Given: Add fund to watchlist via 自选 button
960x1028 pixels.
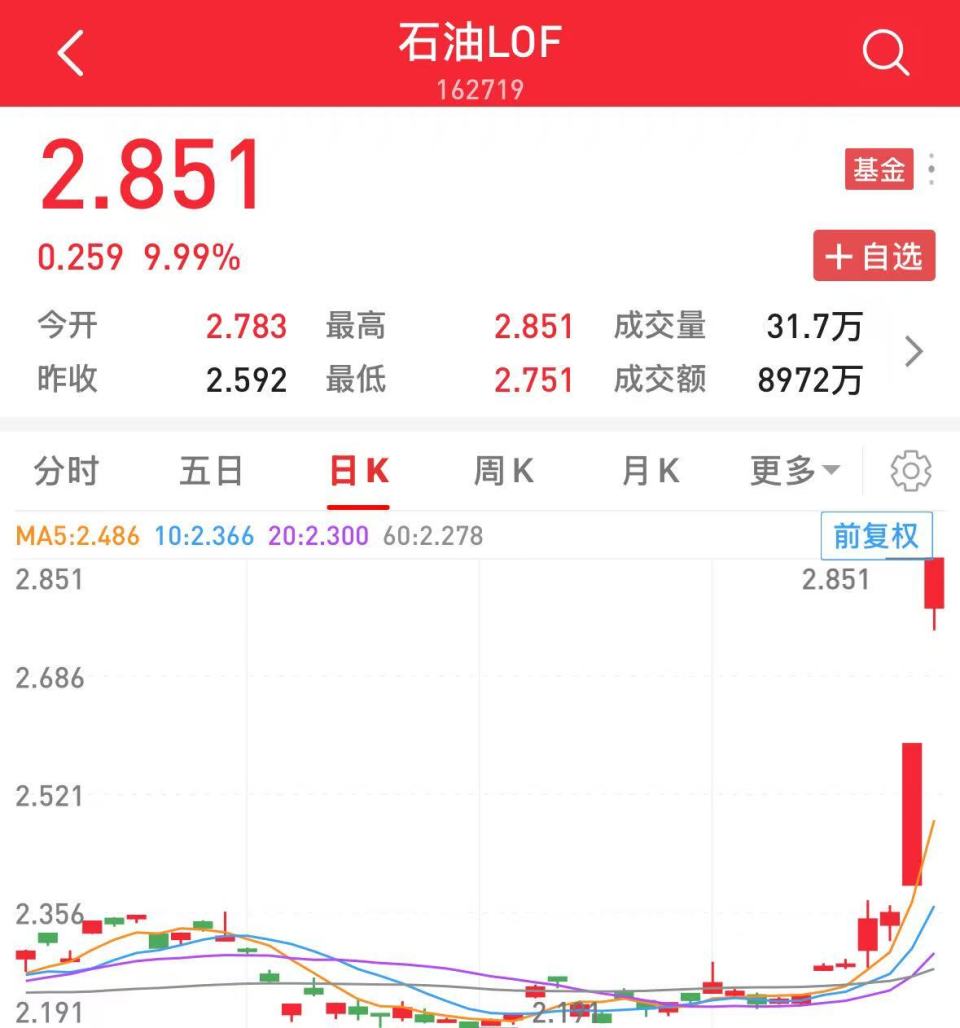Looking at the screenshot, I should click(874, 256).
